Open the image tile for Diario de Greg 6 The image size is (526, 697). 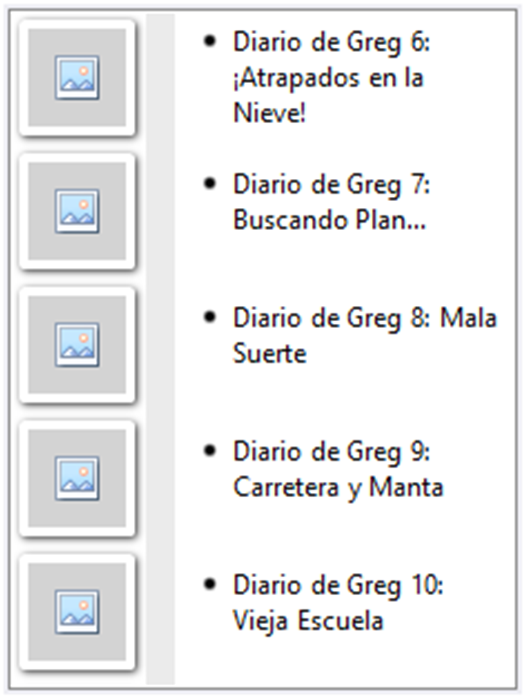(x=77, y=78)
